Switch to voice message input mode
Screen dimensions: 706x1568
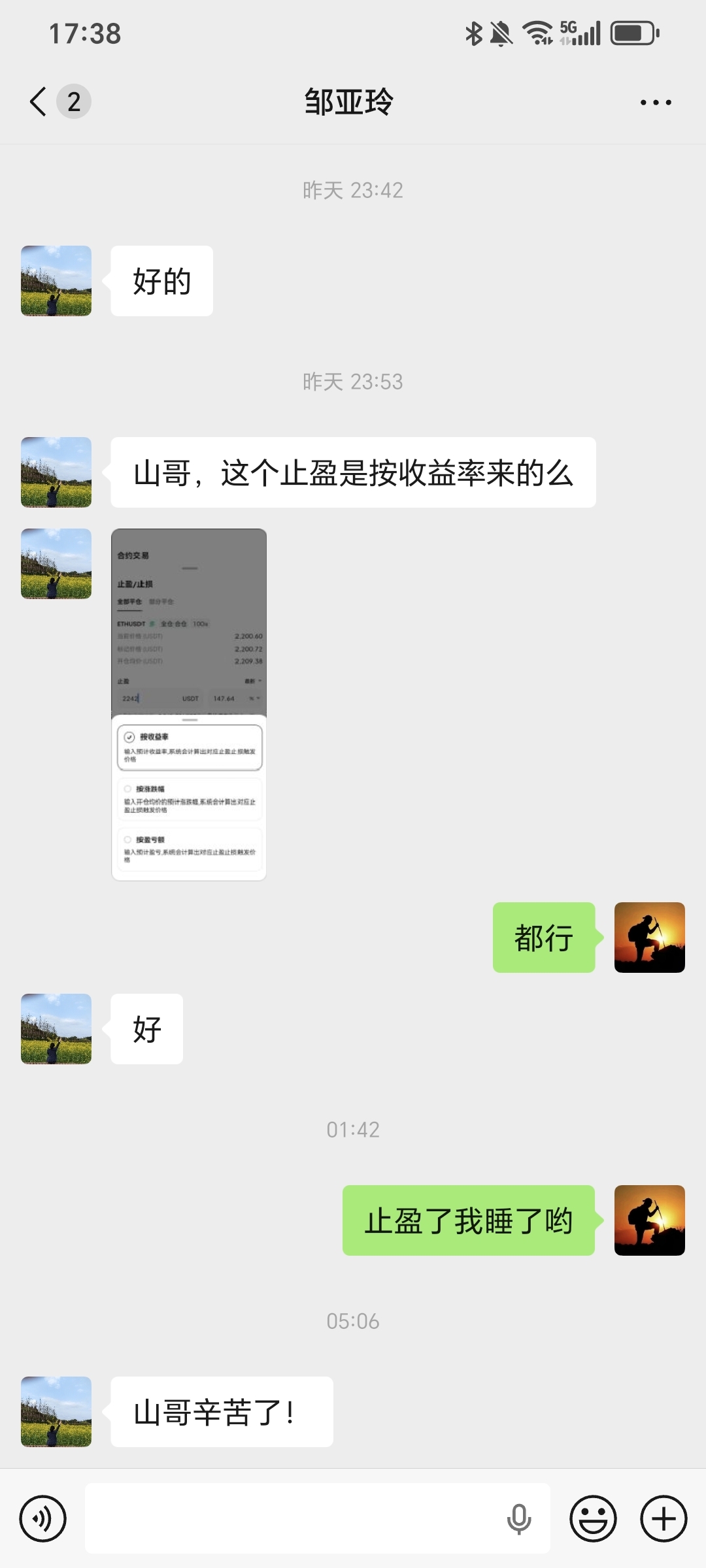43,1518
